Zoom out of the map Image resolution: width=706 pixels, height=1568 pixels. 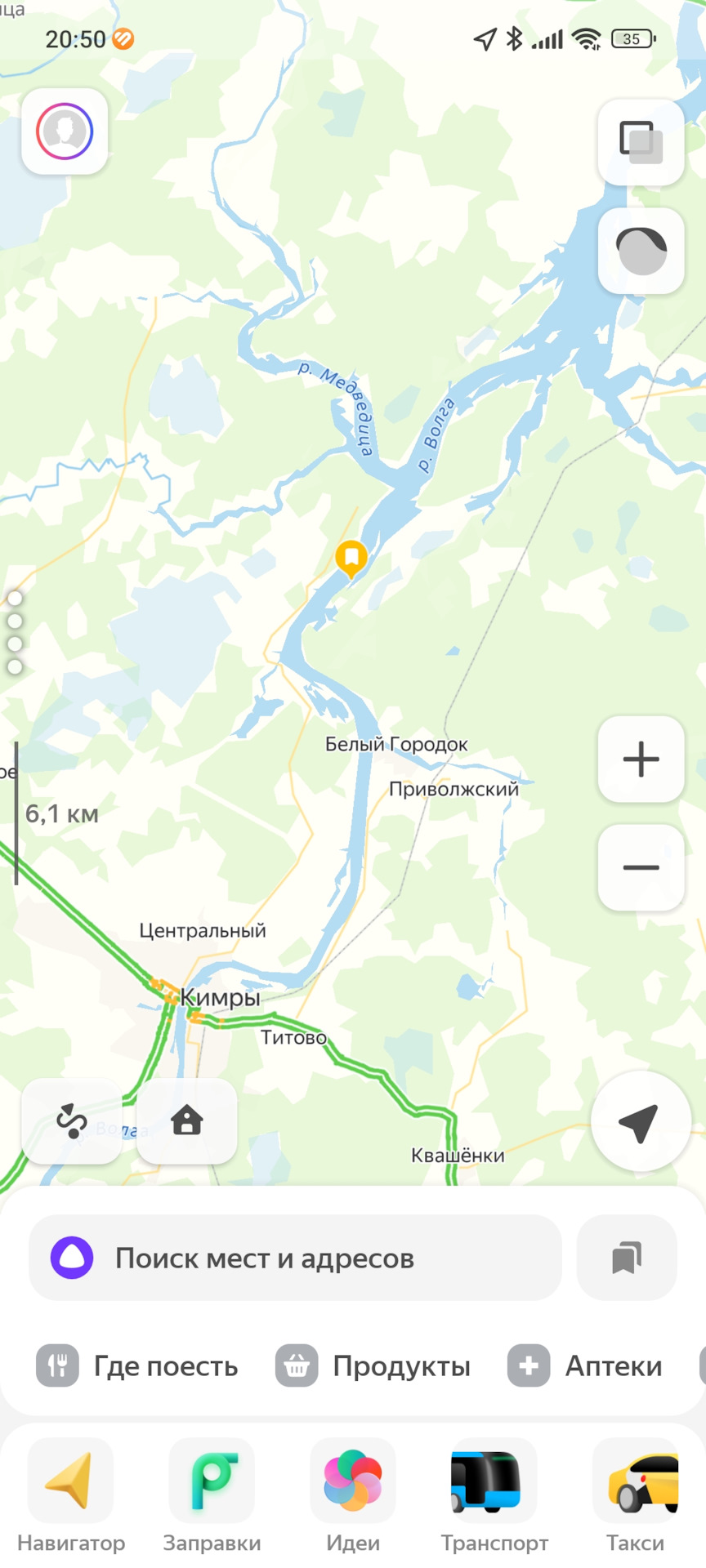641,867
